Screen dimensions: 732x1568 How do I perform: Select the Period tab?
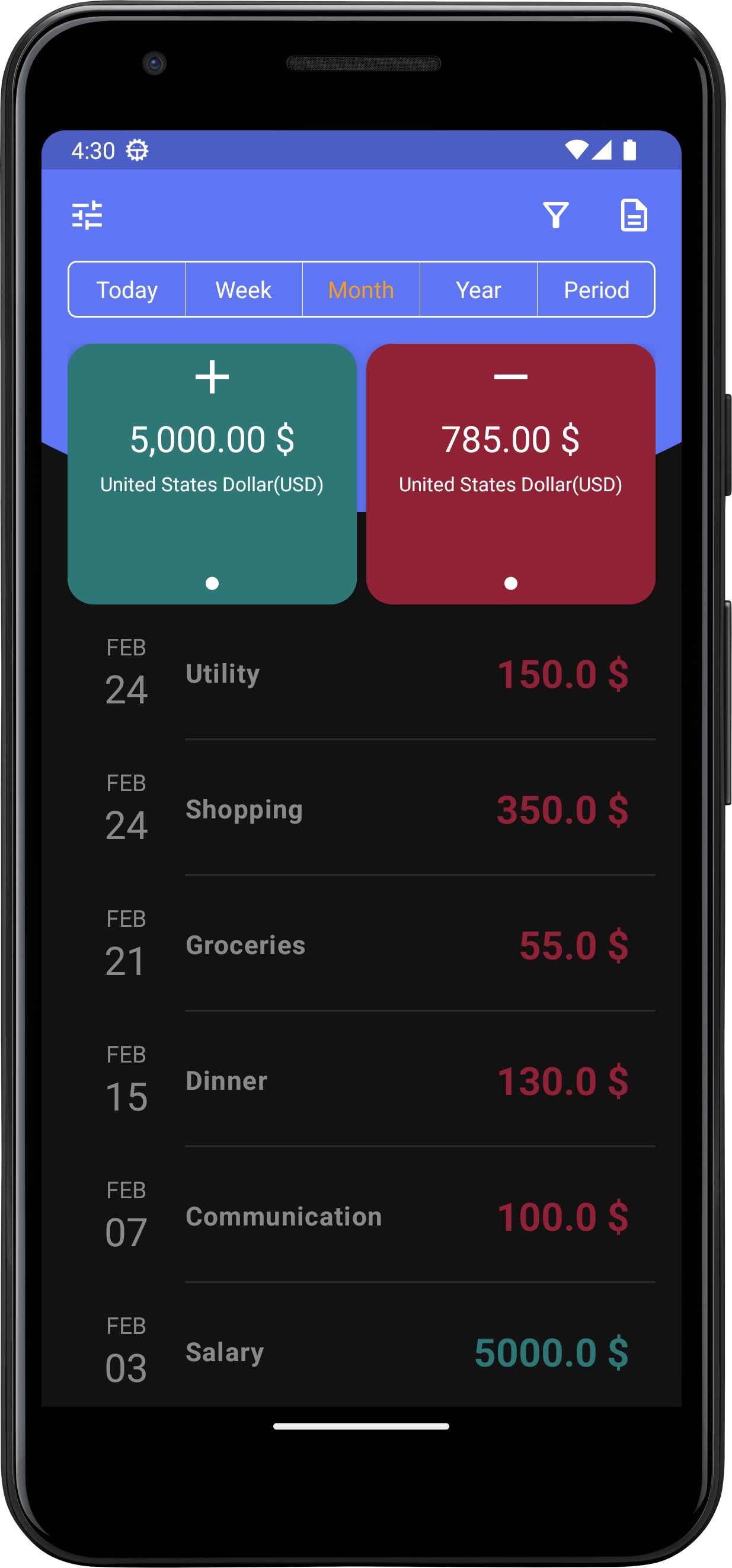click(x=596, y=290)
